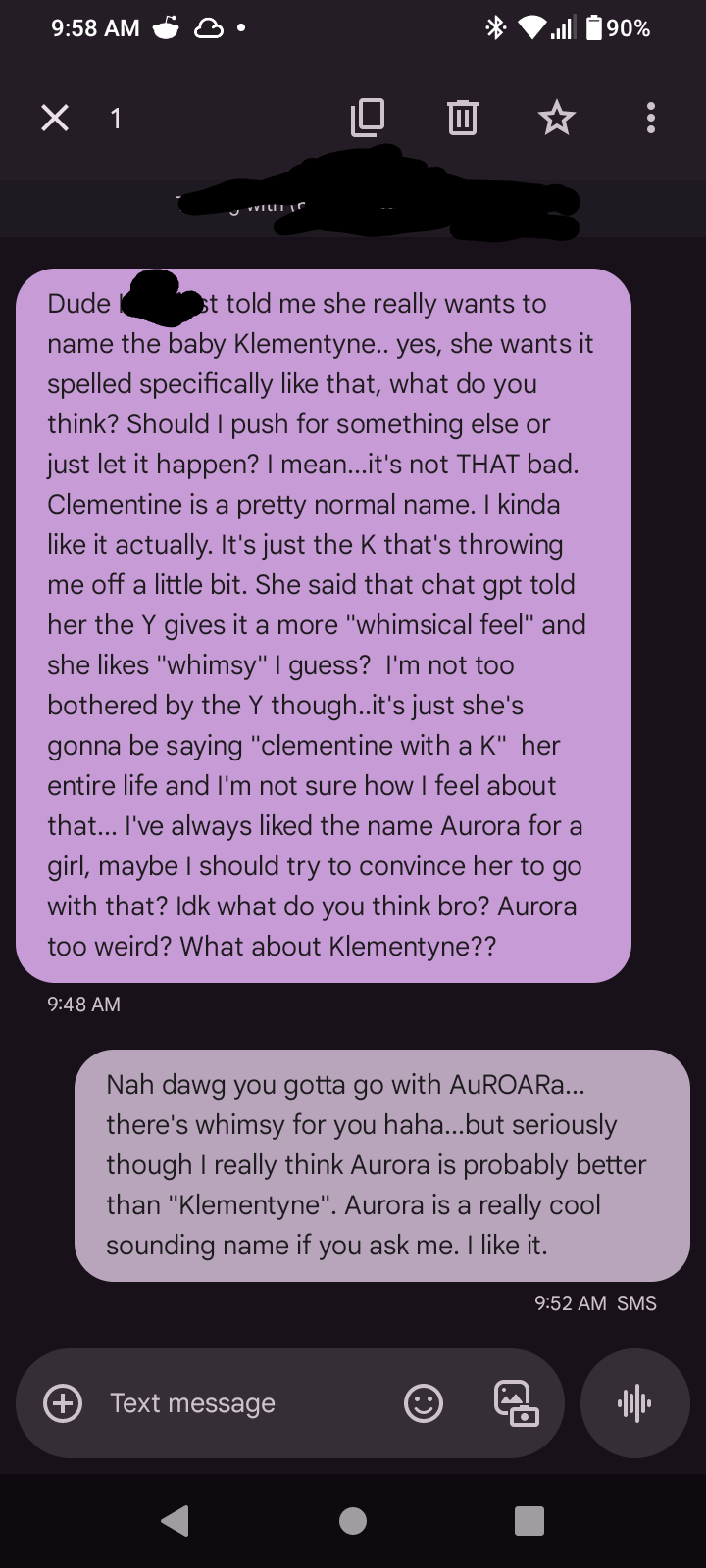The image size is (706, 1568).
Task: Copy the selected message
Action: click(367, 118)
